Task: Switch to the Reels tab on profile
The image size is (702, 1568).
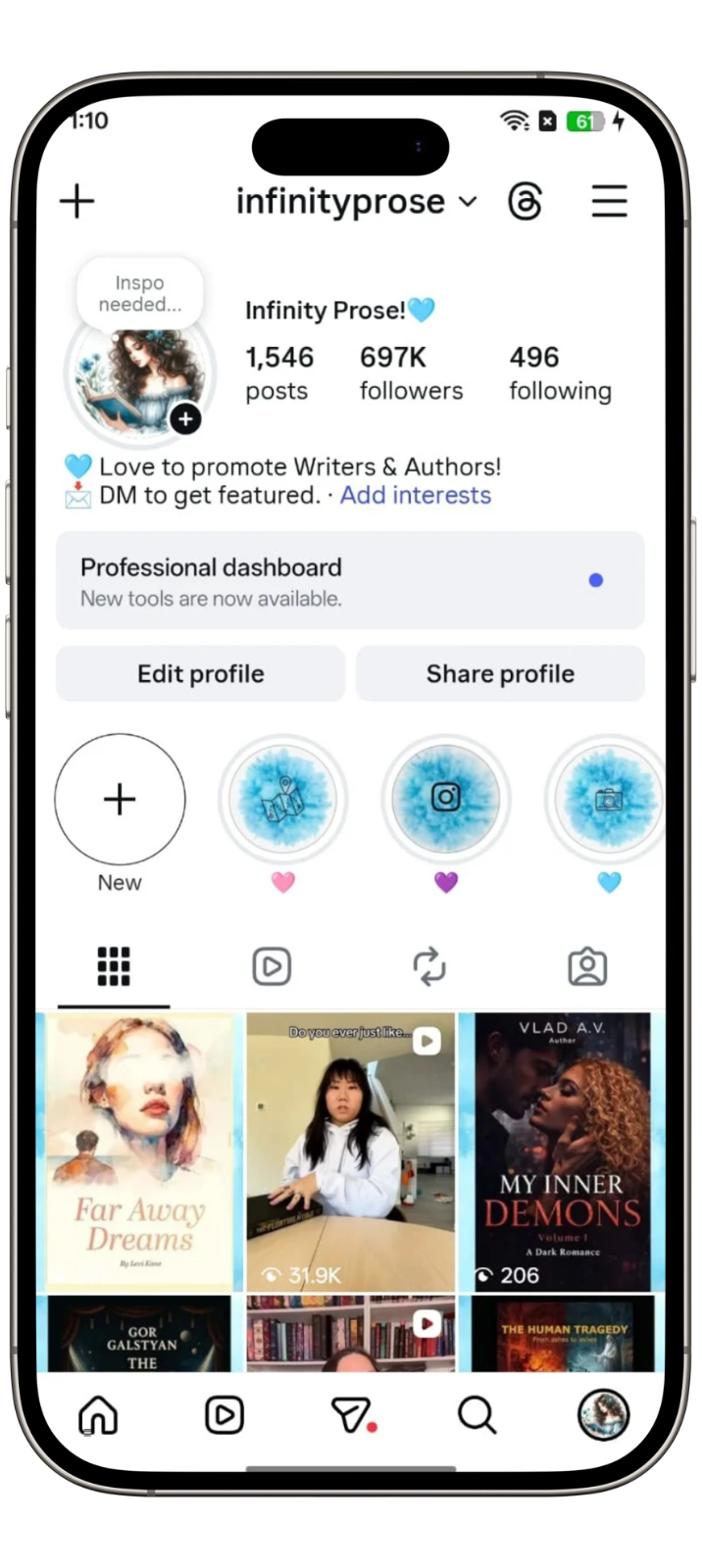Action: pos(272,966)
